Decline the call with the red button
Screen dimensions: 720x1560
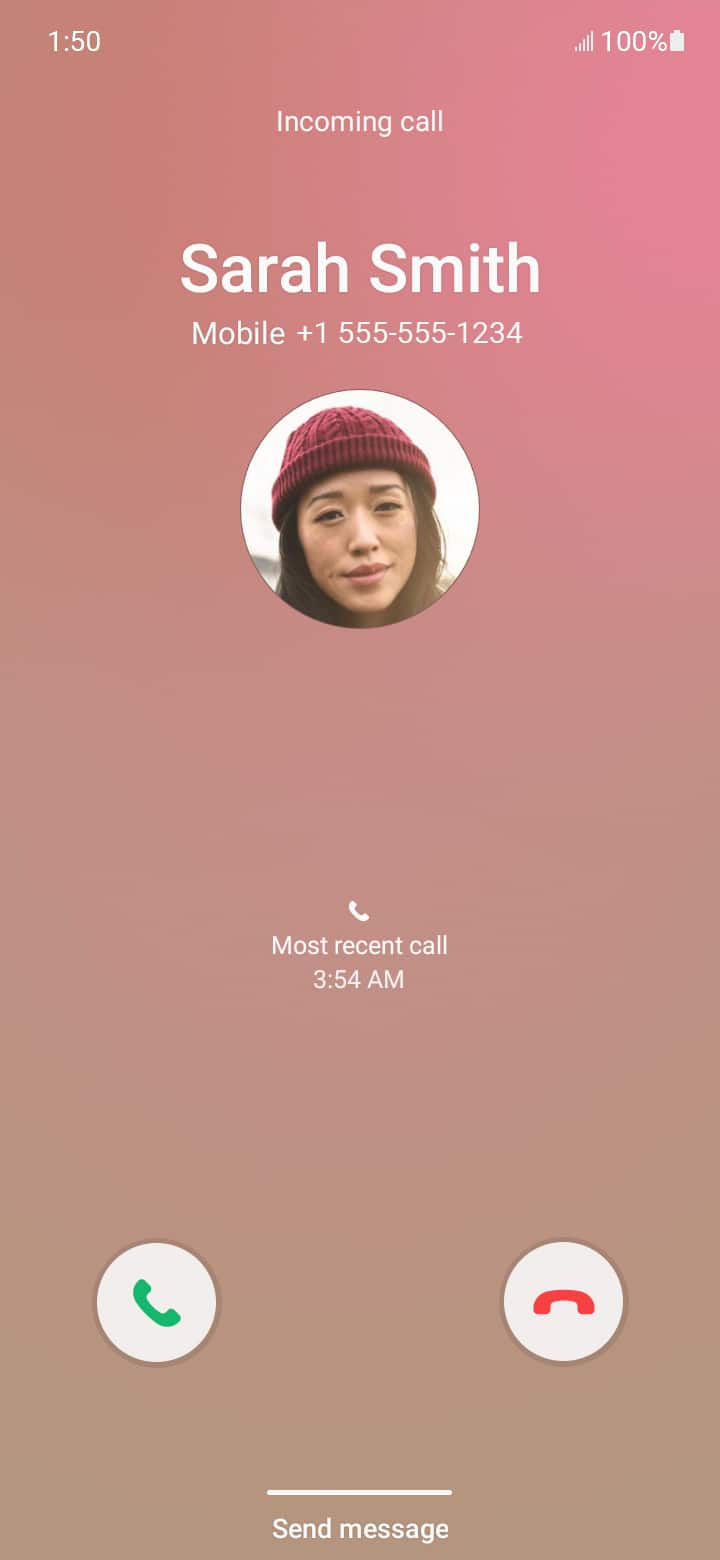564,1302
